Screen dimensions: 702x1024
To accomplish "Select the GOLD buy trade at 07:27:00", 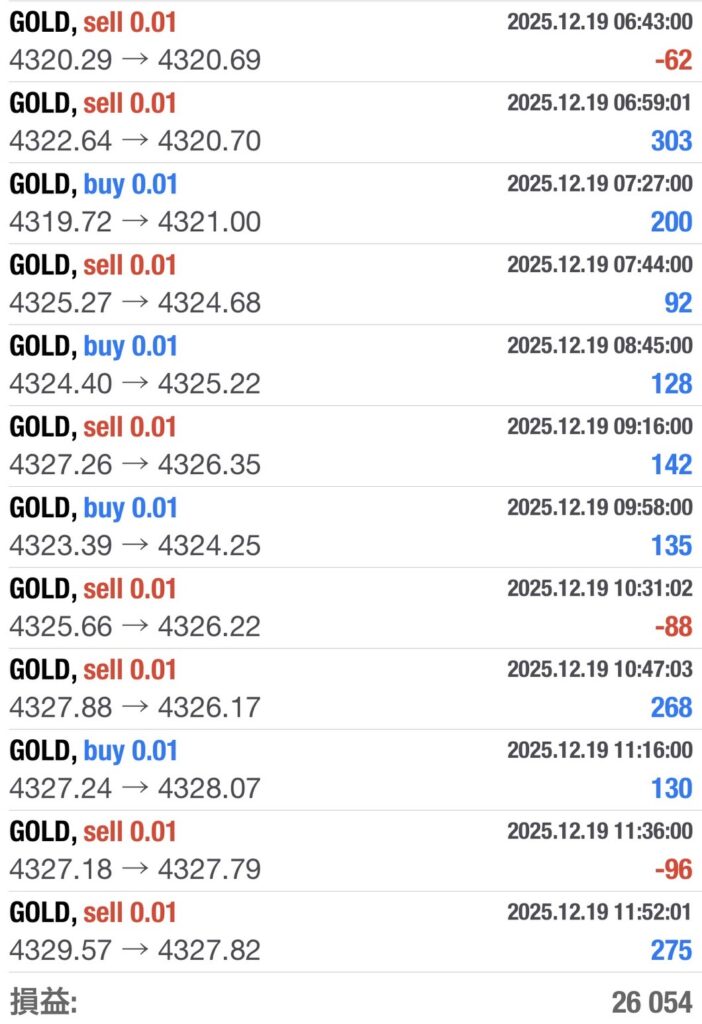I will tap(350, 203).
